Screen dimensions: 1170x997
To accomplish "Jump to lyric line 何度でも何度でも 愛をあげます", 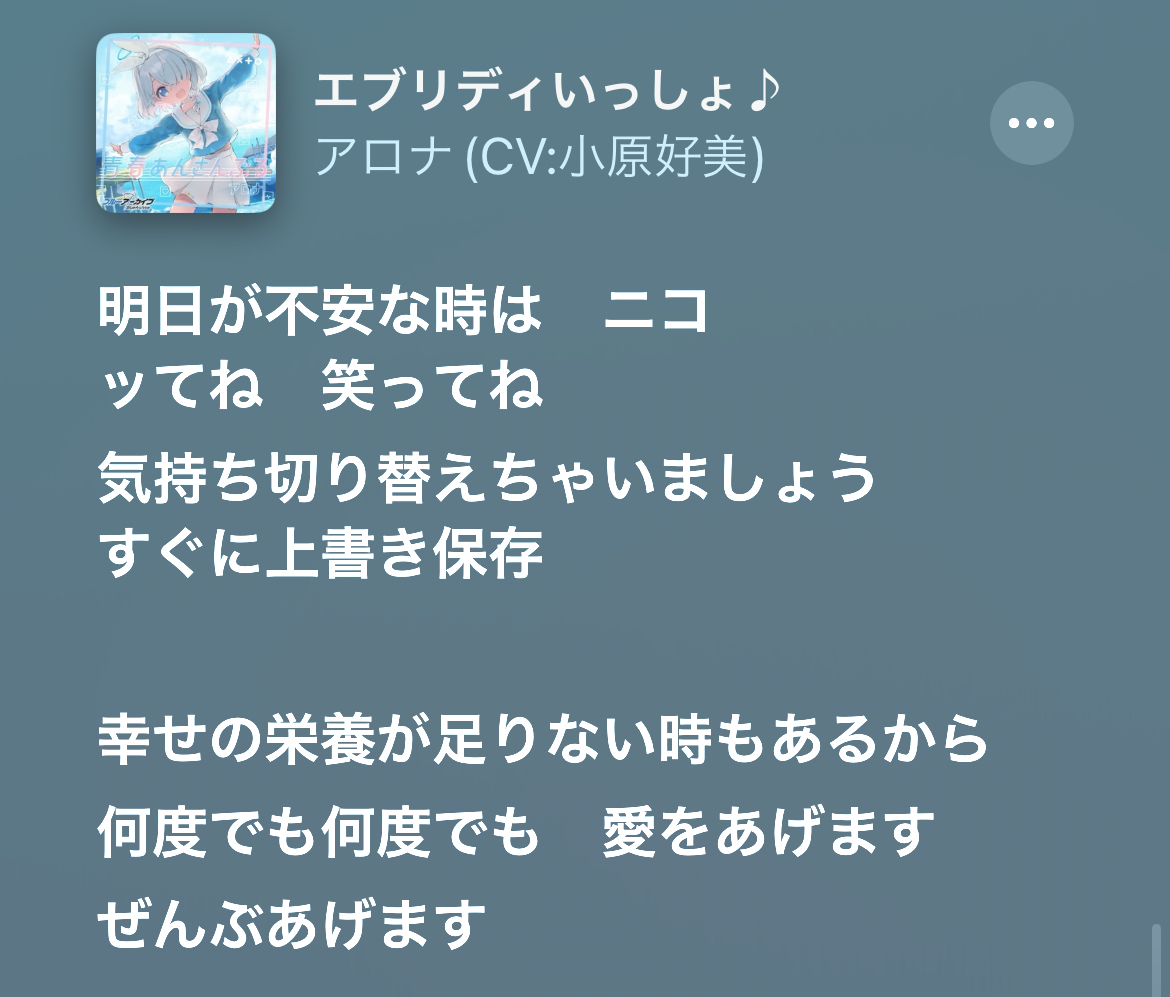I will [x=516, y=832].
